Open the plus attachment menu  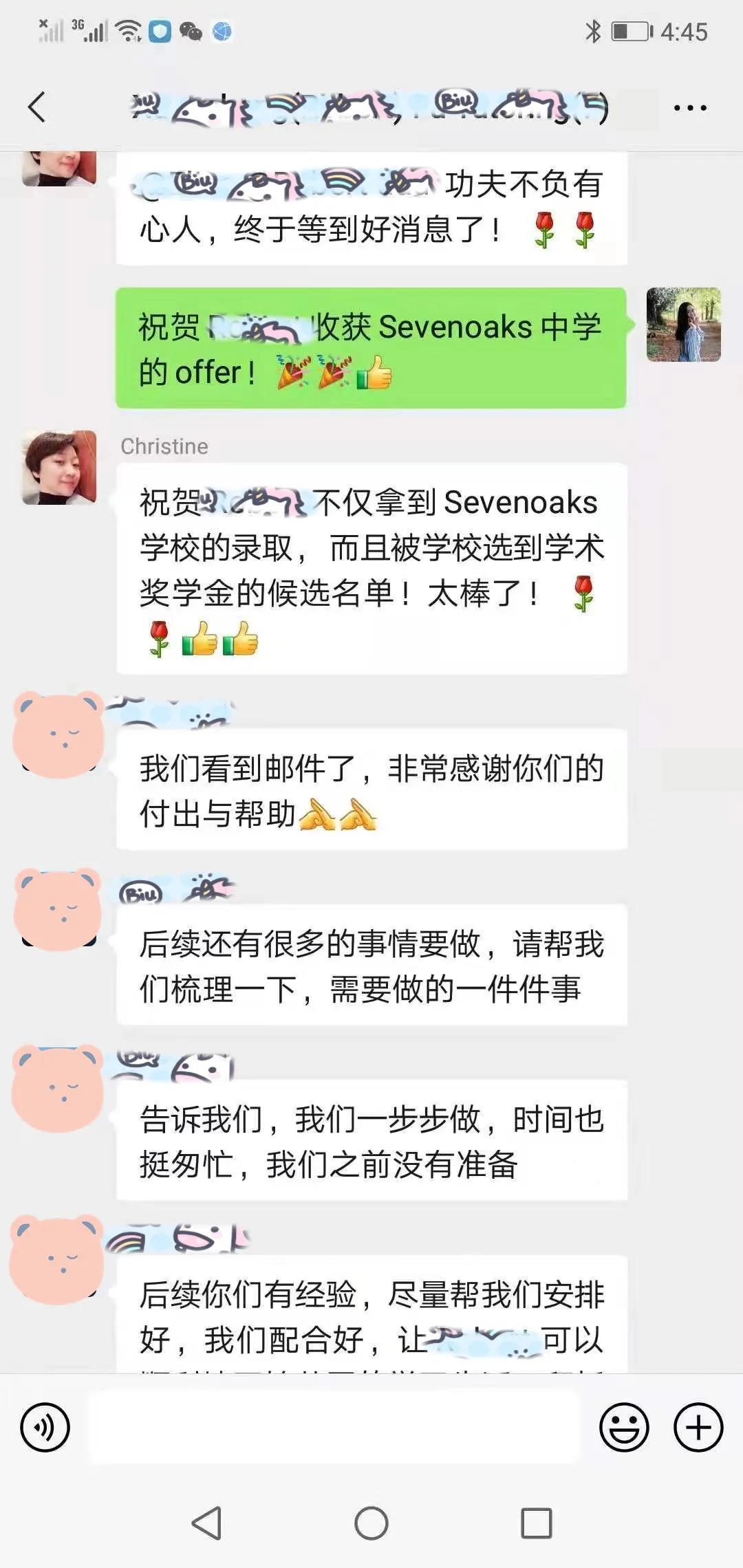pos(698,1427)
